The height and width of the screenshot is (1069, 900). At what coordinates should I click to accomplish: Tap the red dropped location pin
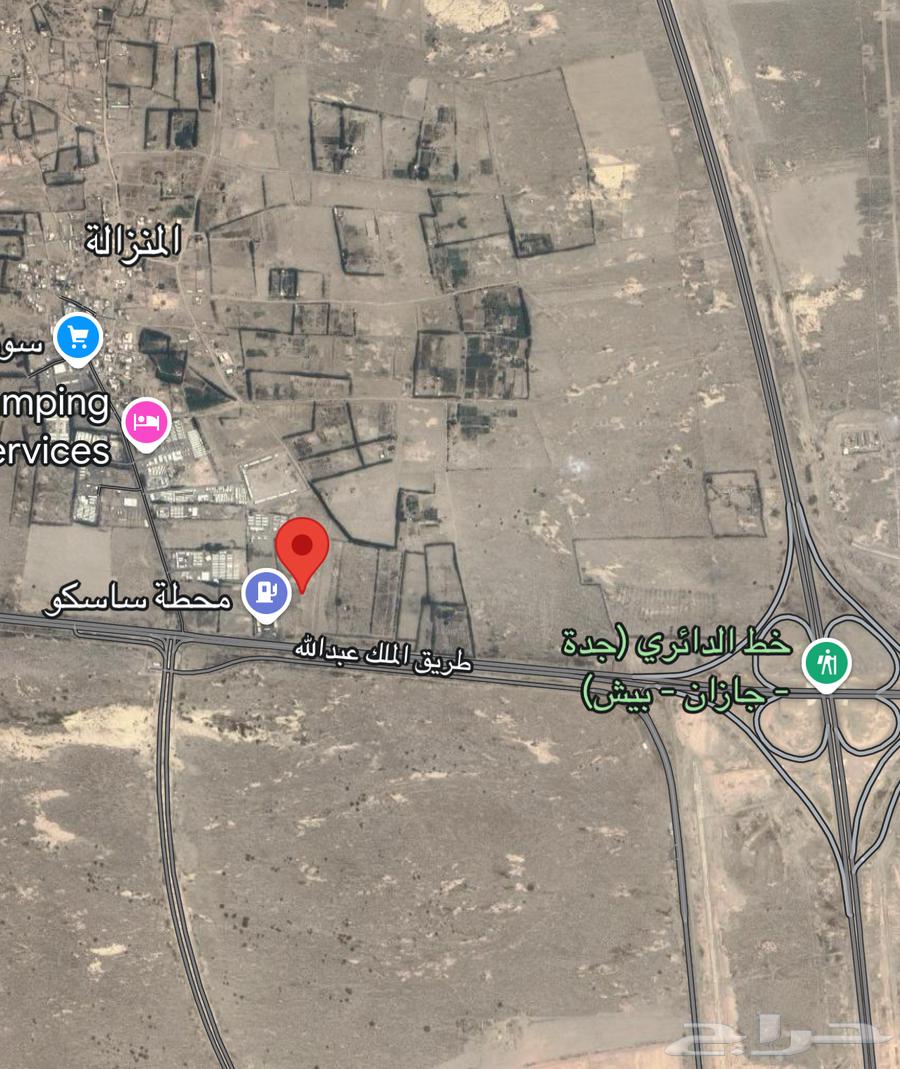click(302, 548)
